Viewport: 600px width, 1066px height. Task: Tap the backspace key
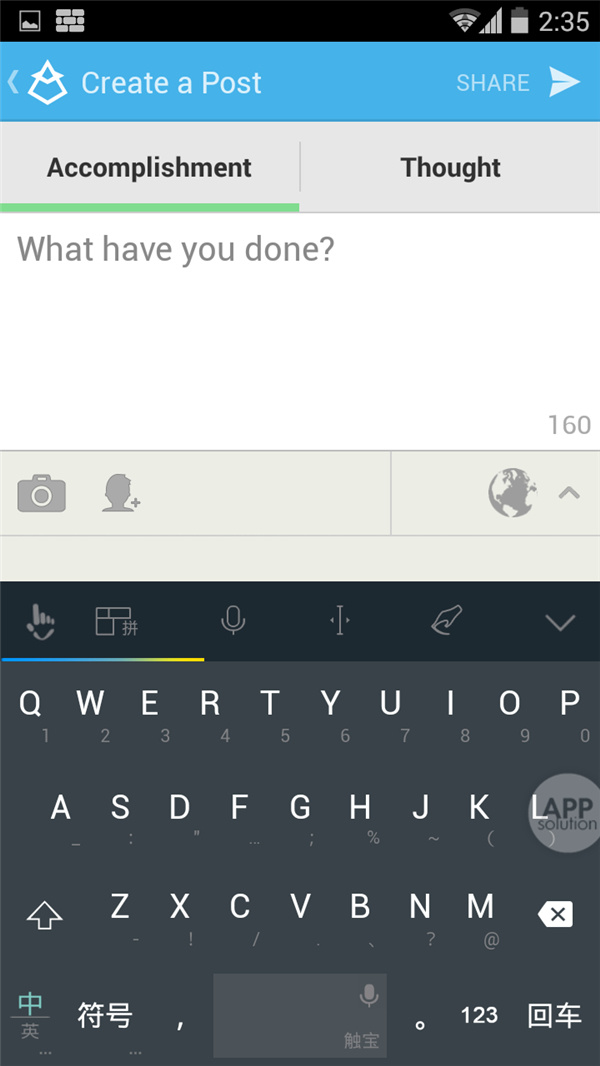tap(555, 913)
